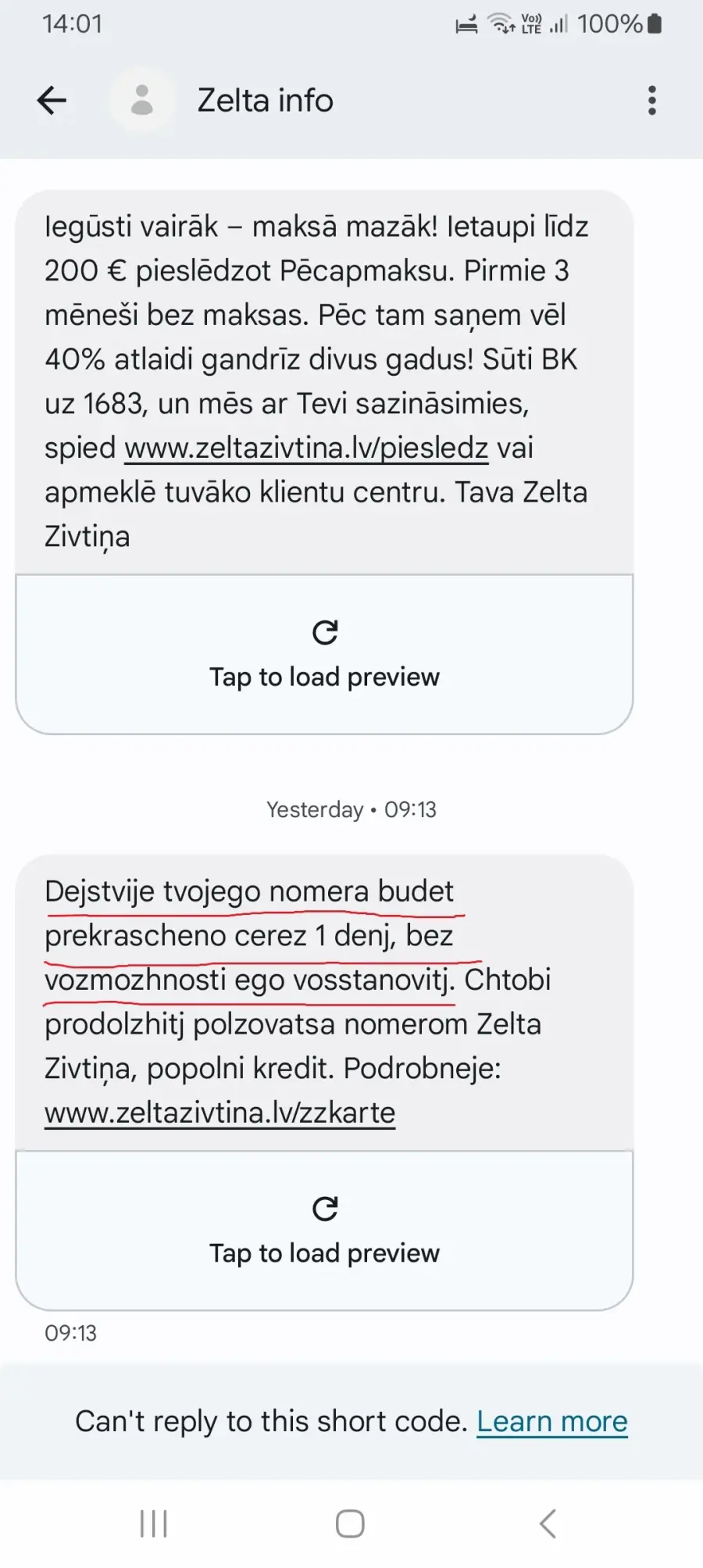Open the three-dot overflow menu
The image size is (703, 1568).
[x=652, y=101]
